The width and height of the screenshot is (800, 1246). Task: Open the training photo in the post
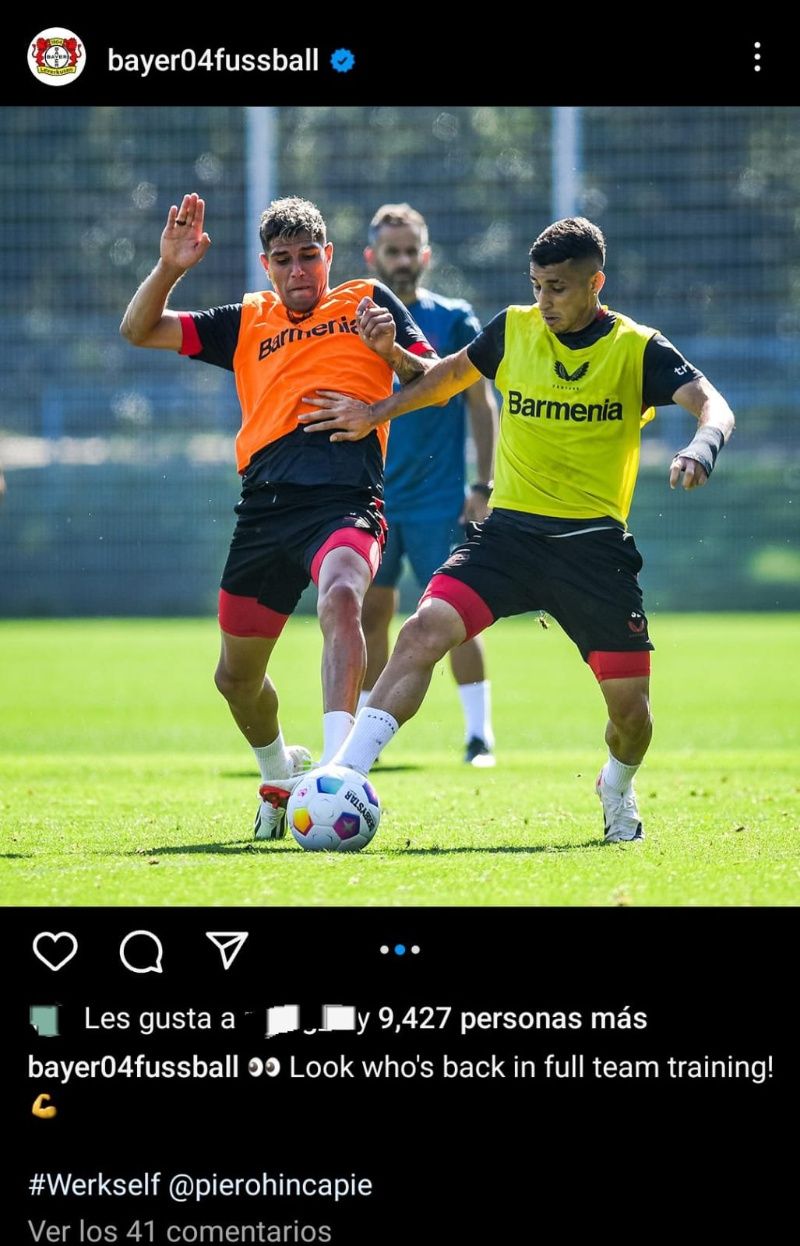[x=400, y=506]
